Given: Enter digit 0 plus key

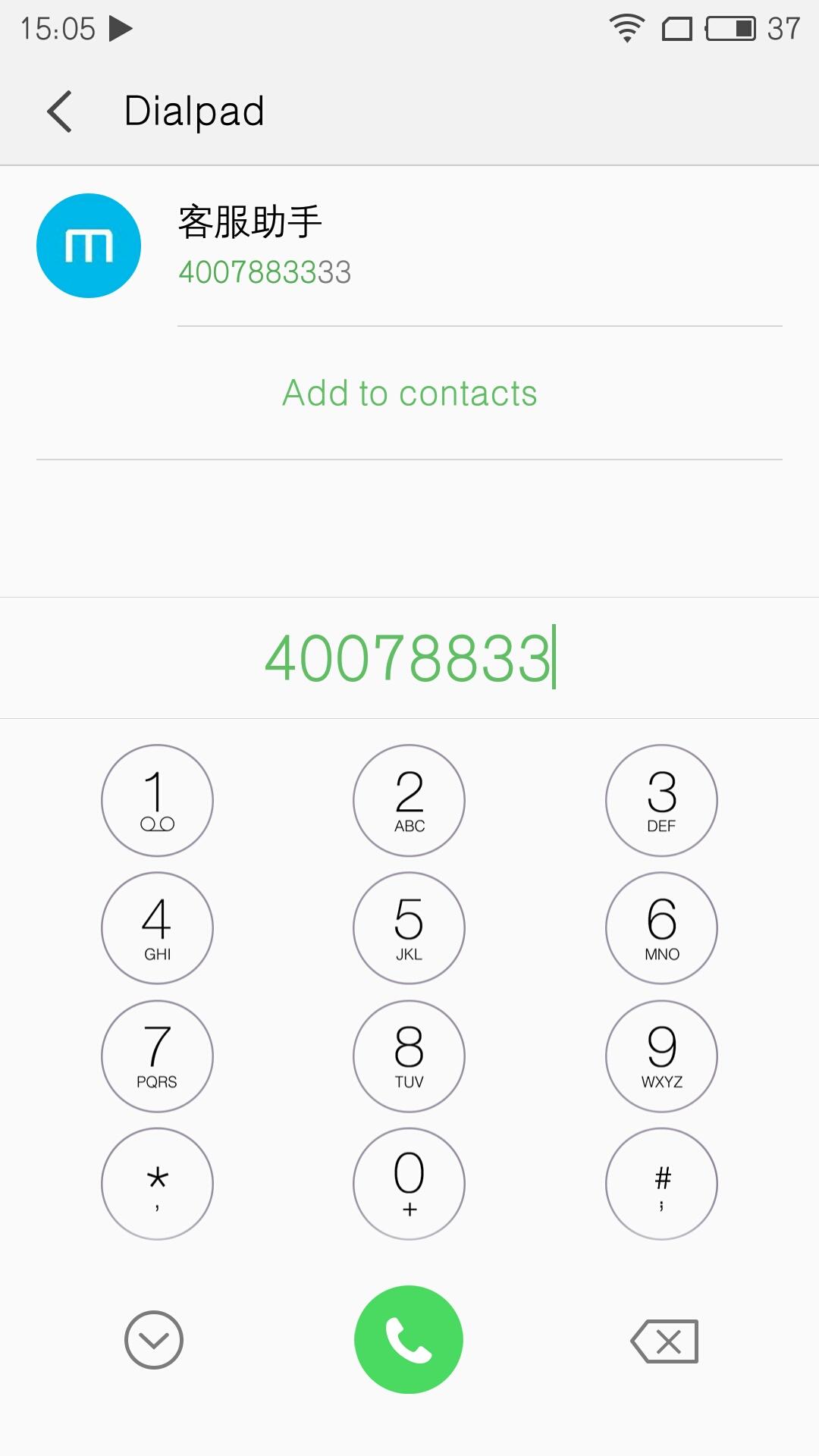Looking at the screenshot, I should click(x=409, y=1184).
